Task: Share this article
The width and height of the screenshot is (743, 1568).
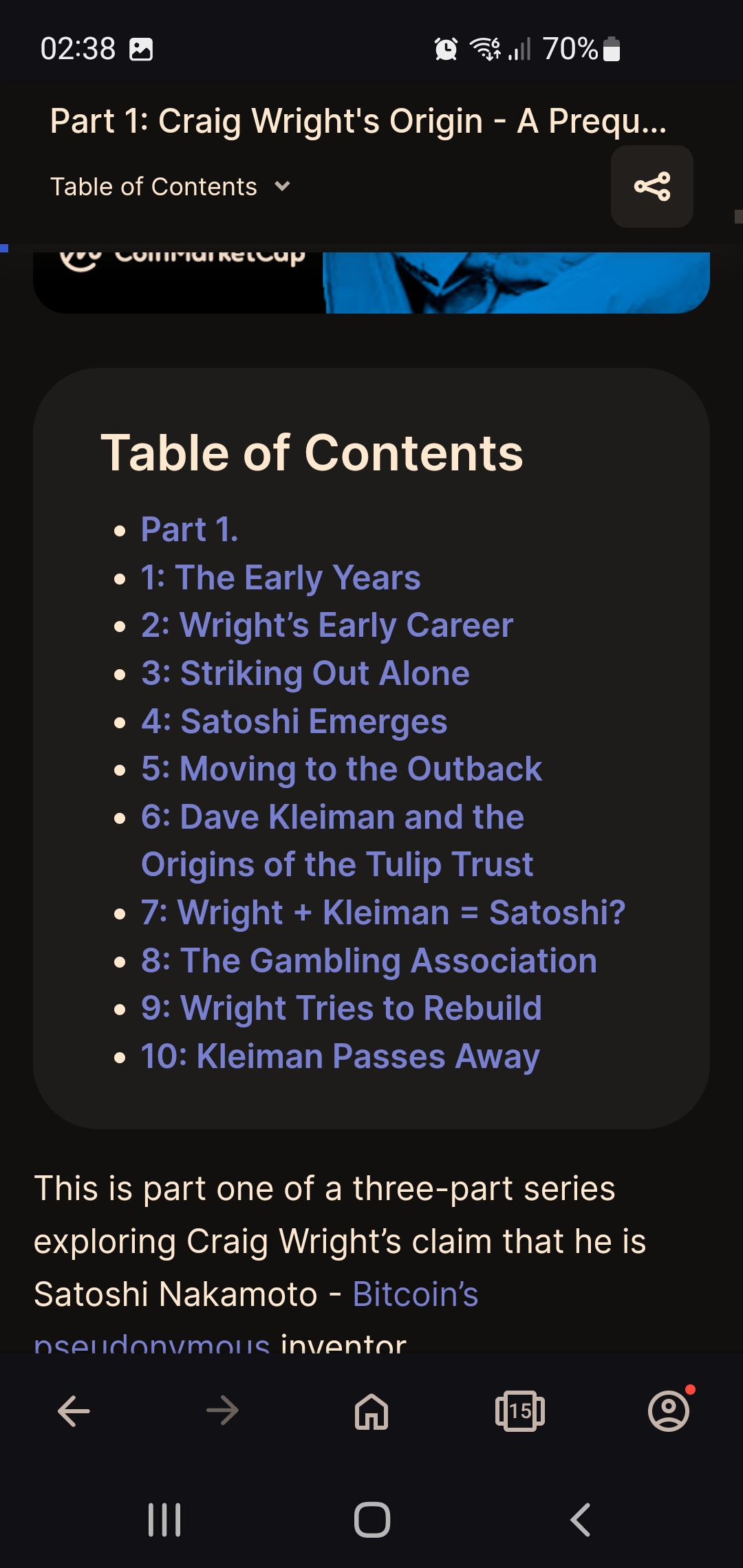Action: pyautogui.click(x=652, y=186)
